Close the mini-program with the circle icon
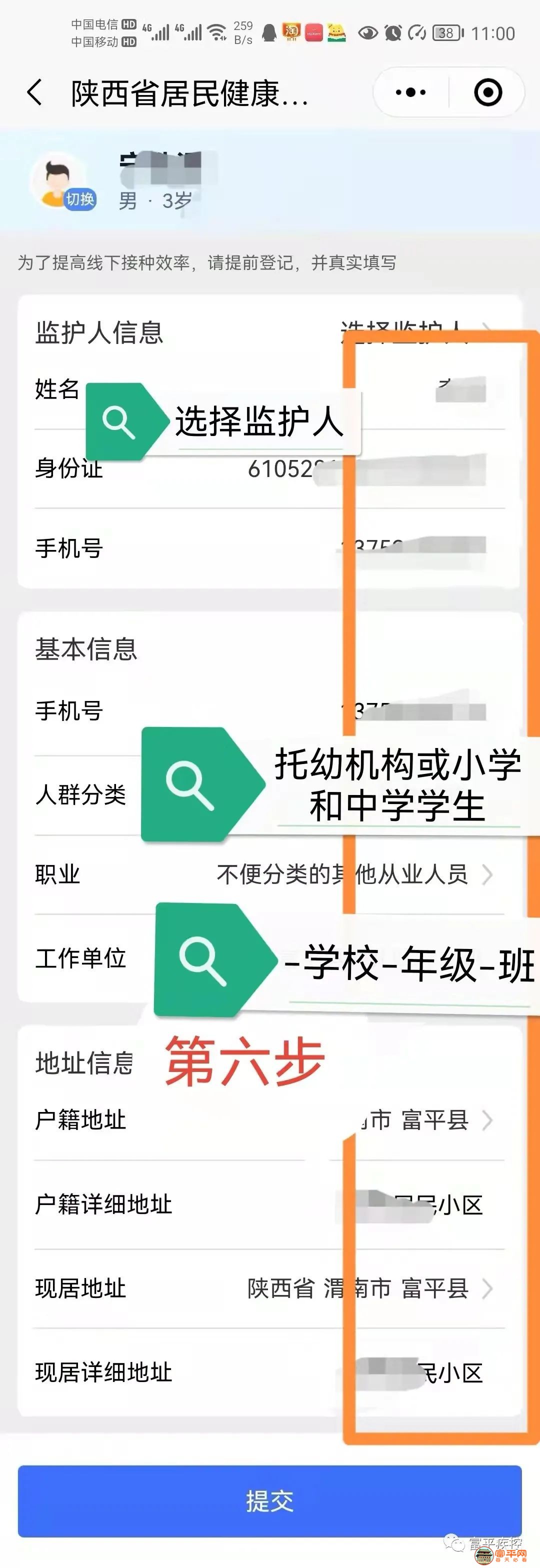The height and width of the screenshot is (1568, 540). (x=487, y=92)
